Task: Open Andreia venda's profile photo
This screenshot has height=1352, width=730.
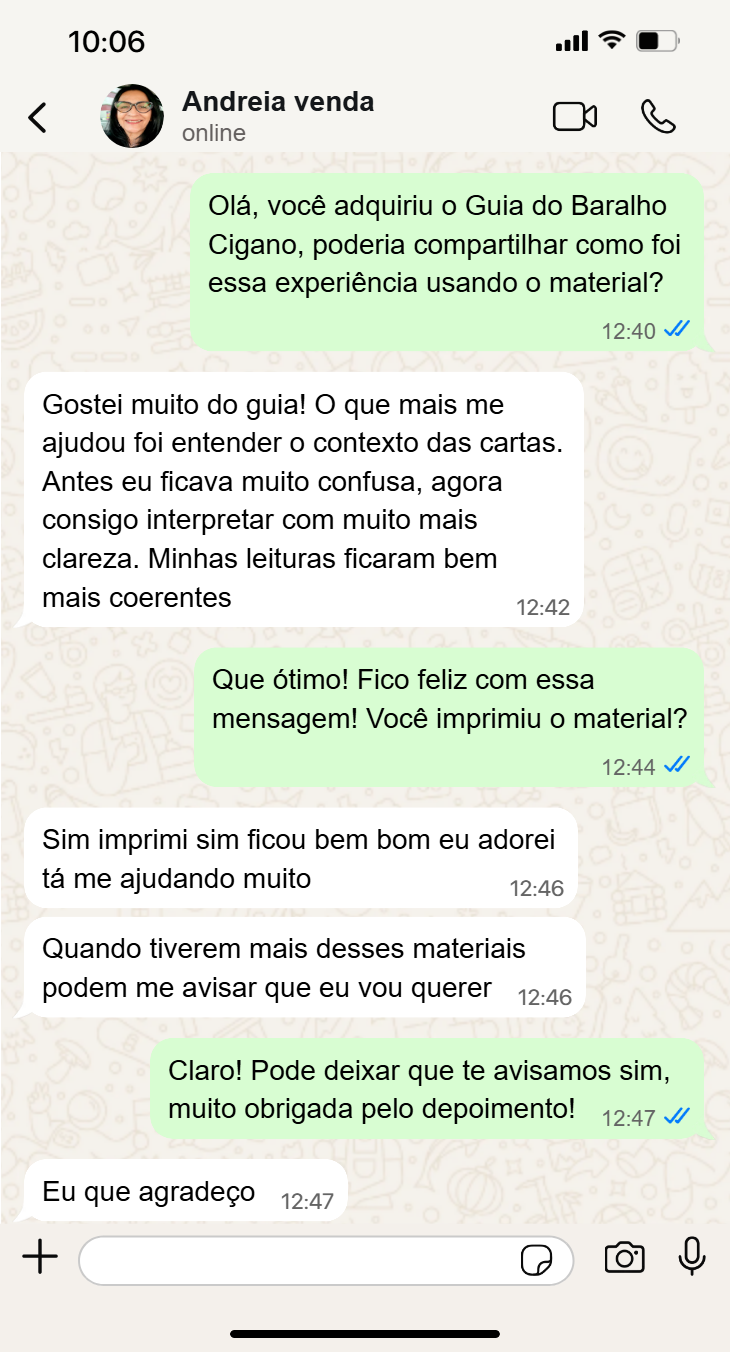Action: point(132,116)
